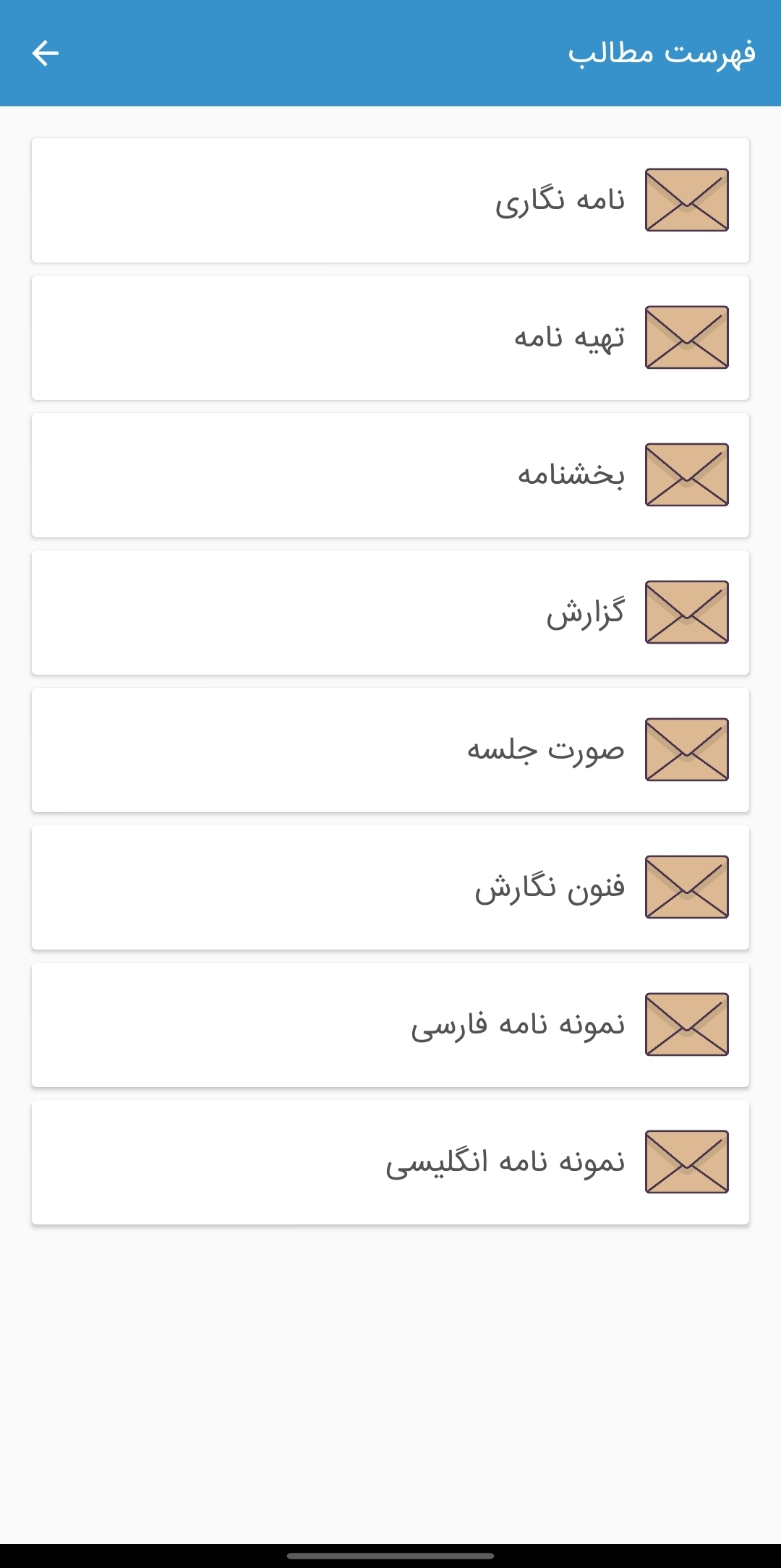Screen dimensions: 781x1568
Task: Click the envelope icon beside صورت جلسه
Action: pos(686,750)
